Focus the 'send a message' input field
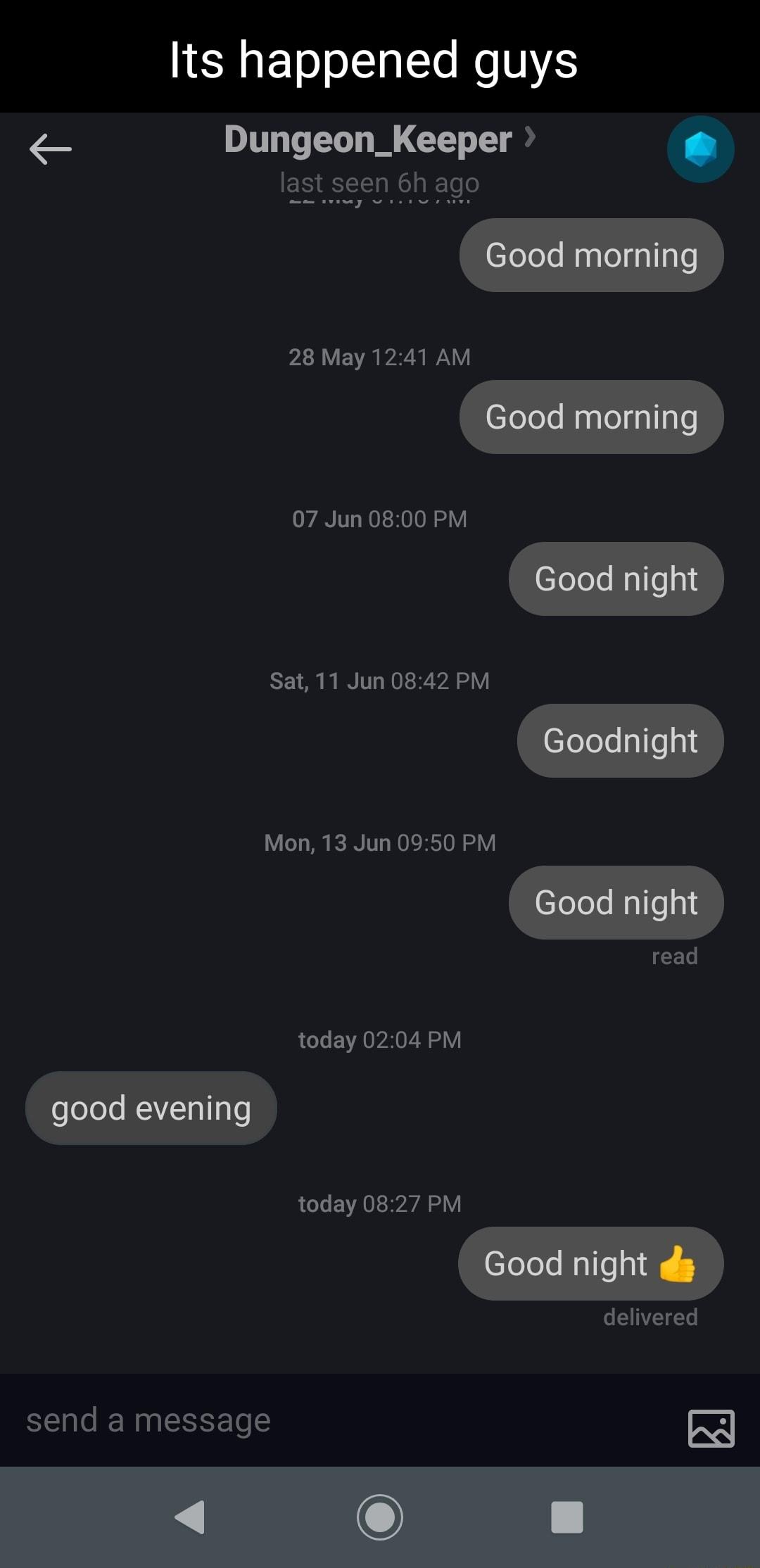Image resolution: width=760 pixels, height=1568 pixels. [x=281, y=1419]
